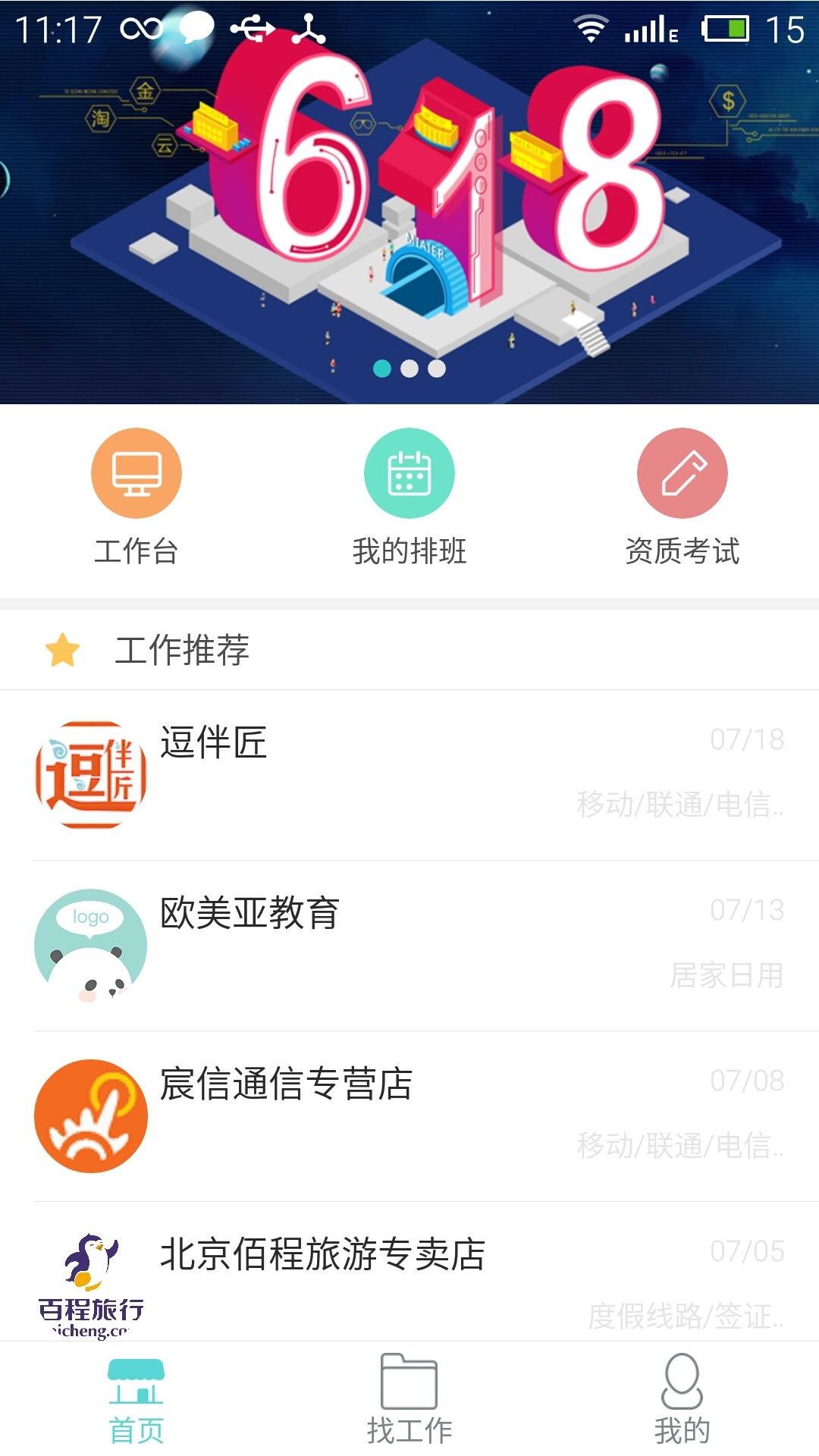Image resolution: width=819 pixels, height=1456 pixels.
Task: Open the 我的 profile tab
Action: point(682,1403)
